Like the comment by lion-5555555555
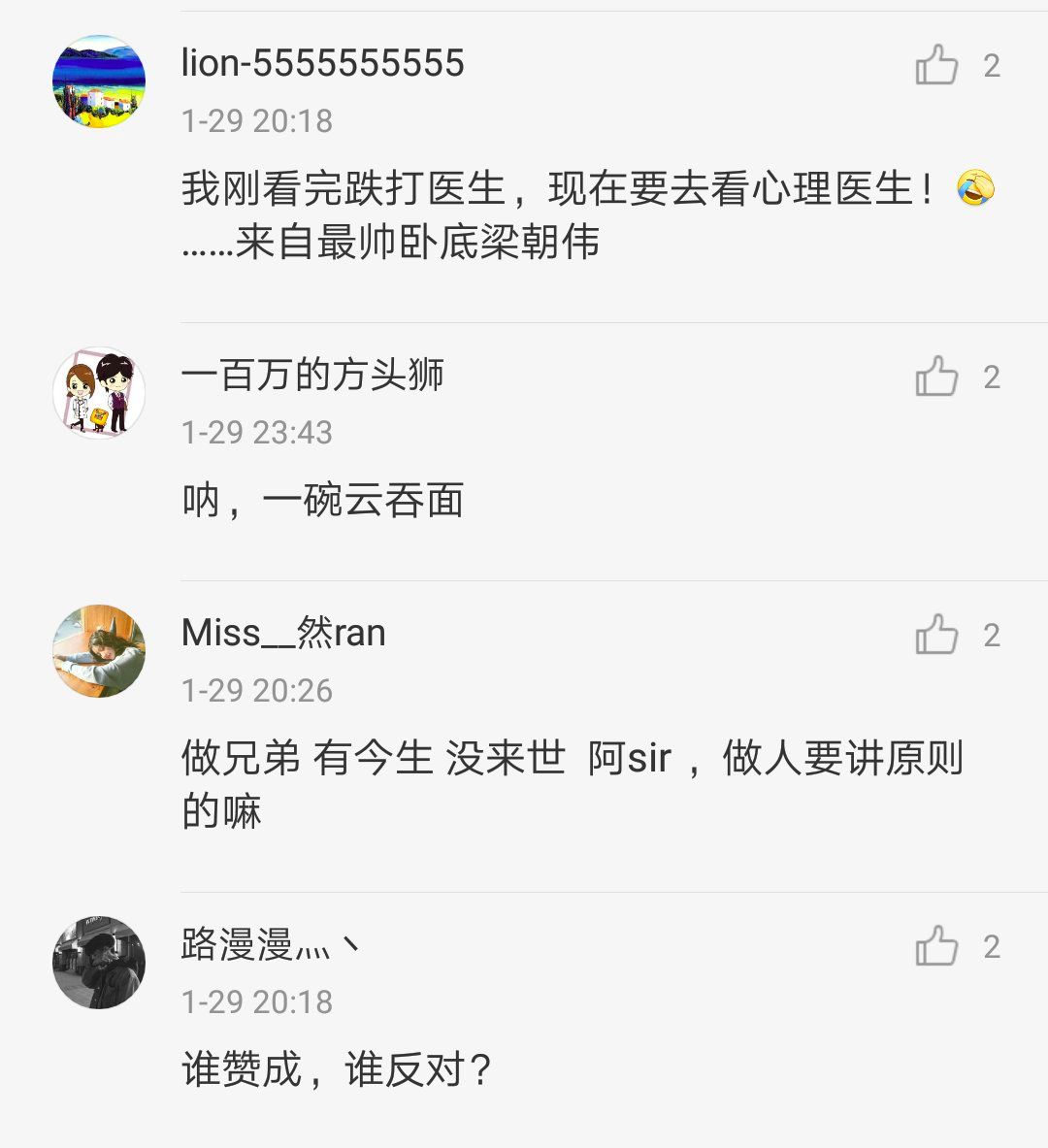This screenshot has height=1148, width=1048. tap(936, 65)
